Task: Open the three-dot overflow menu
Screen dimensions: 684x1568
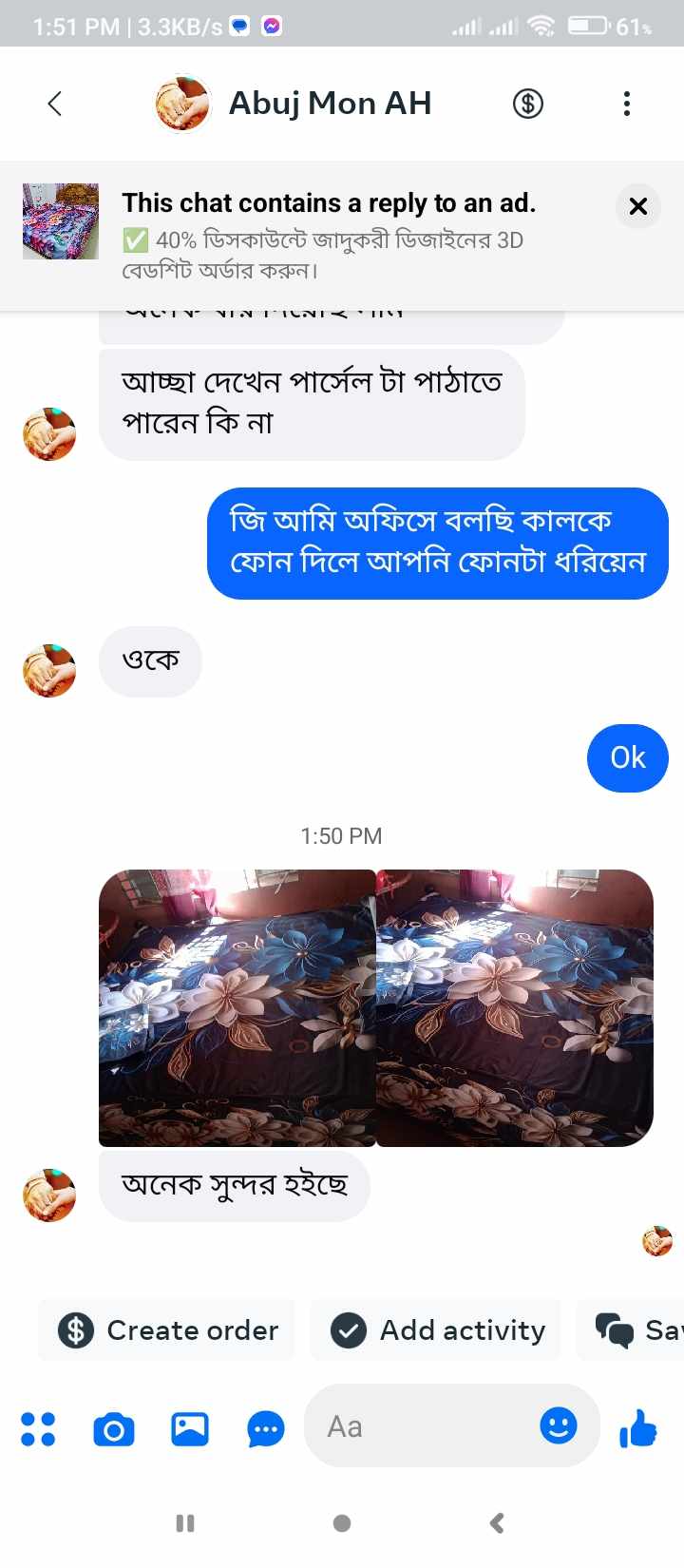Action: point(626,103)
